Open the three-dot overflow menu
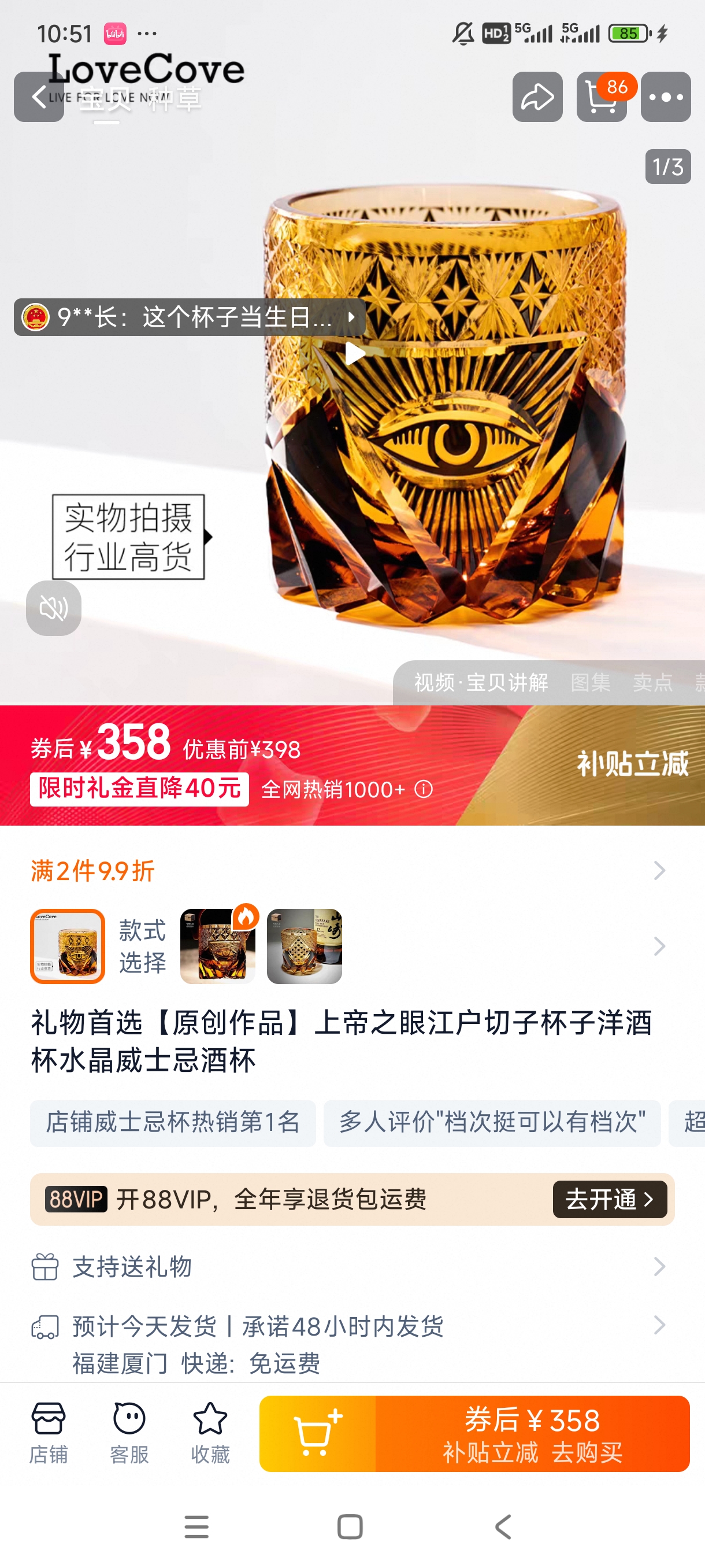705x1568 pixels. click(666, 97)
